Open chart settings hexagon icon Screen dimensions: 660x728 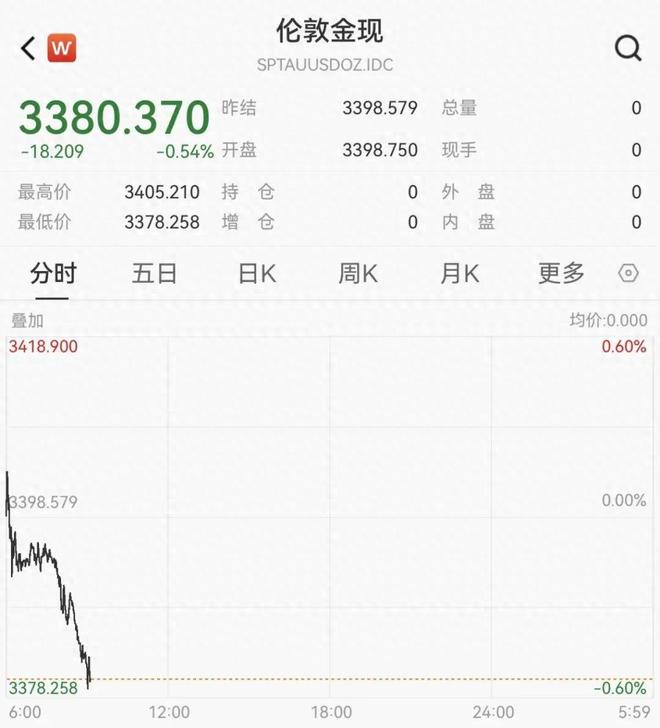point(628,273)
